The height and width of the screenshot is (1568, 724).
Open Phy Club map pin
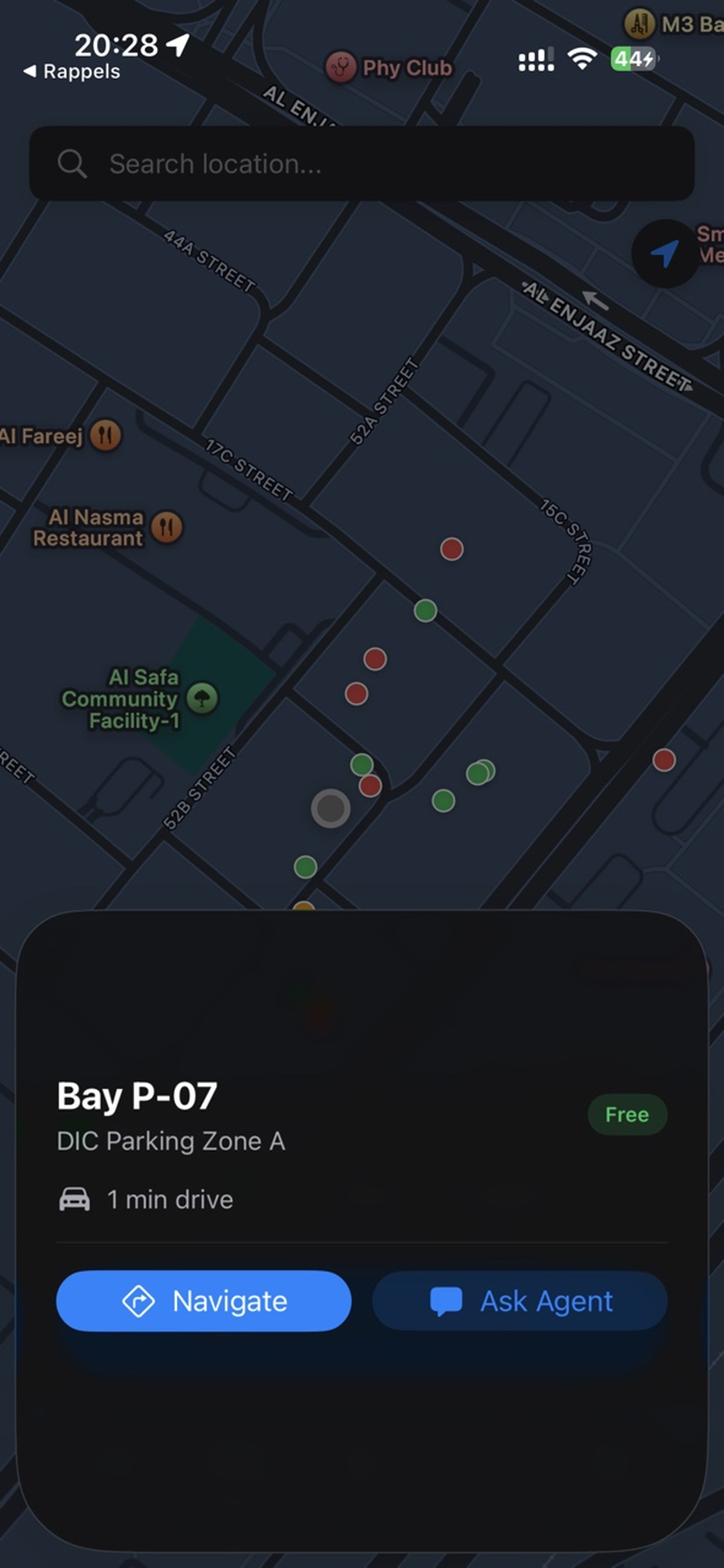click(340, 67)
